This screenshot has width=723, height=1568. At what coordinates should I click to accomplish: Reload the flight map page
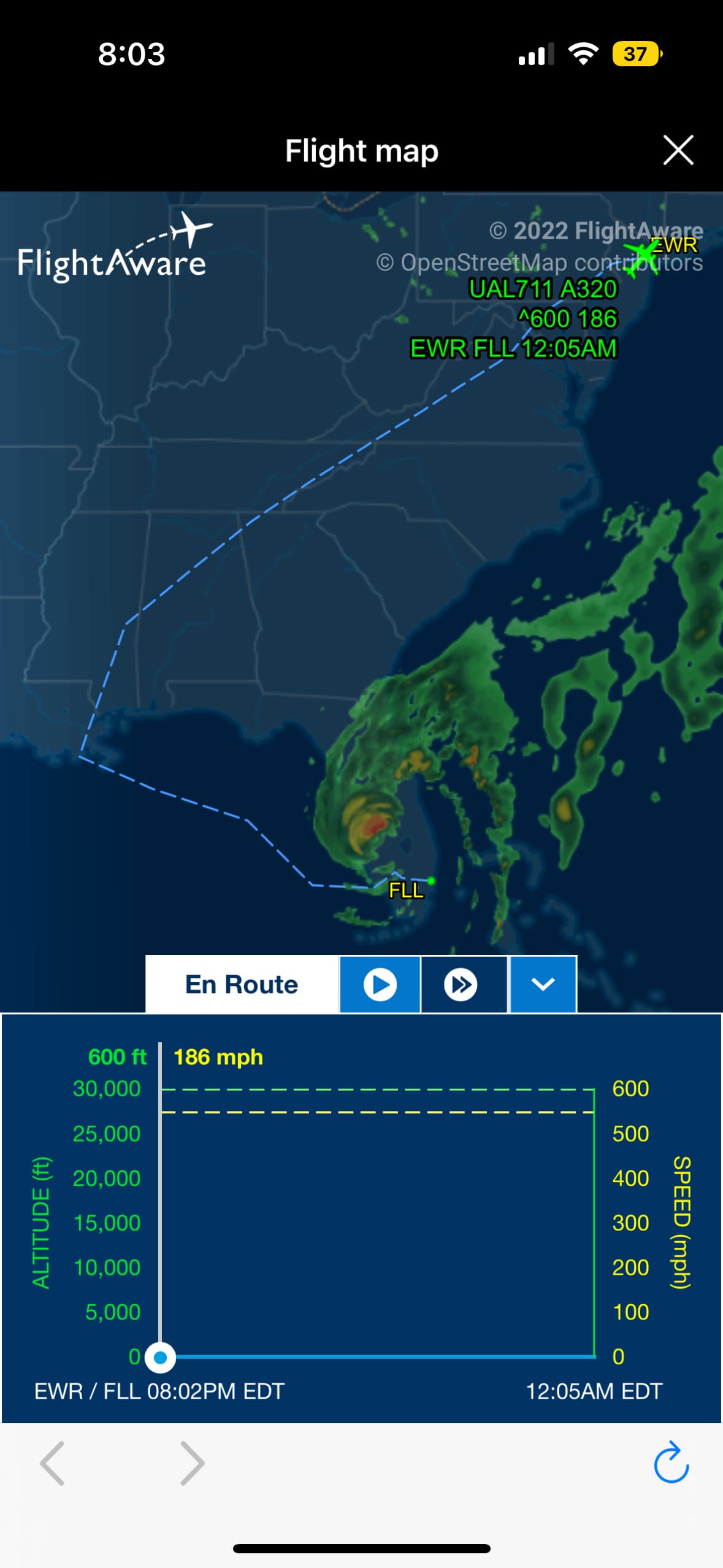point(671,1462)
